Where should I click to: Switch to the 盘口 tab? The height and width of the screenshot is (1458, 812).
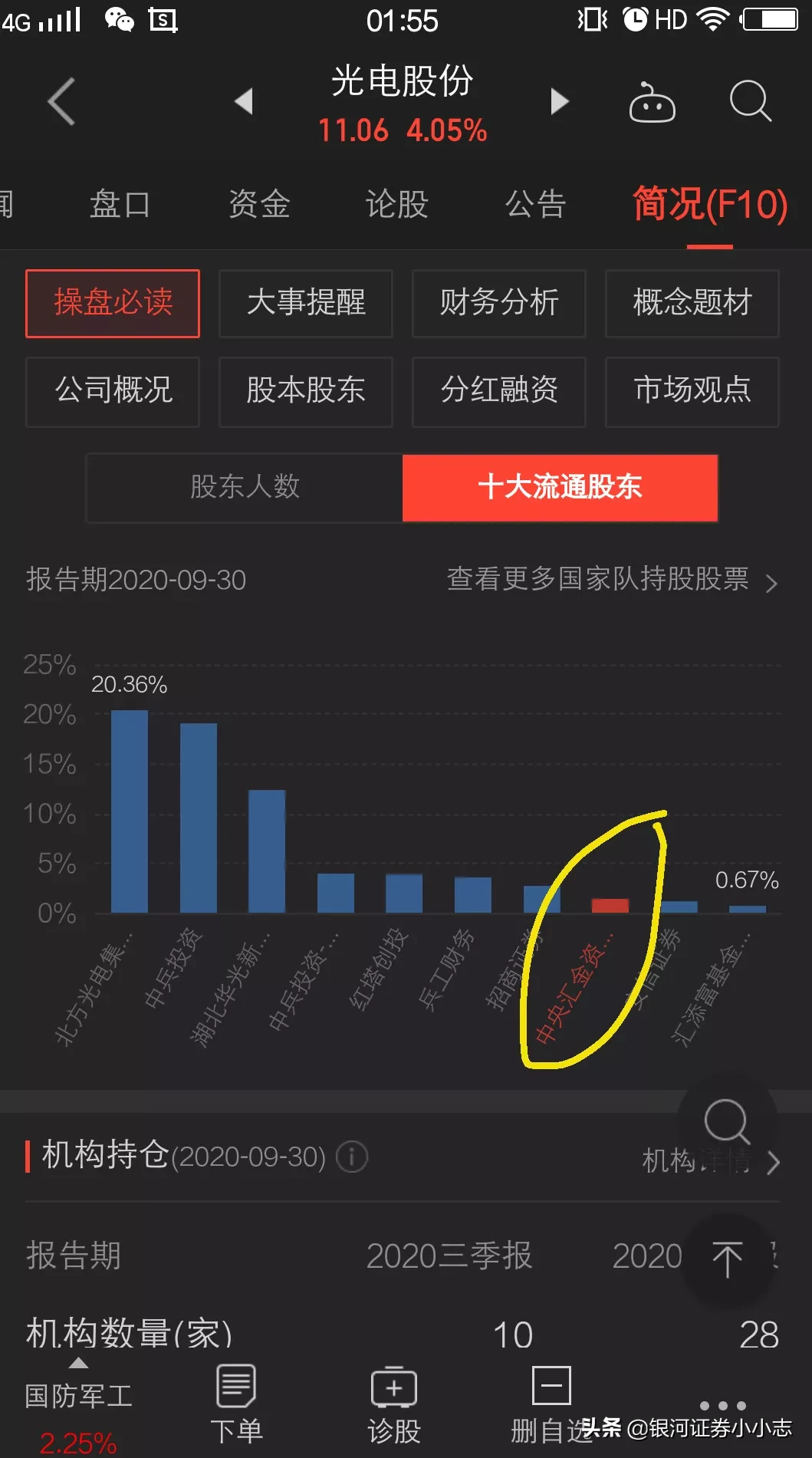[x=120, y=204]
